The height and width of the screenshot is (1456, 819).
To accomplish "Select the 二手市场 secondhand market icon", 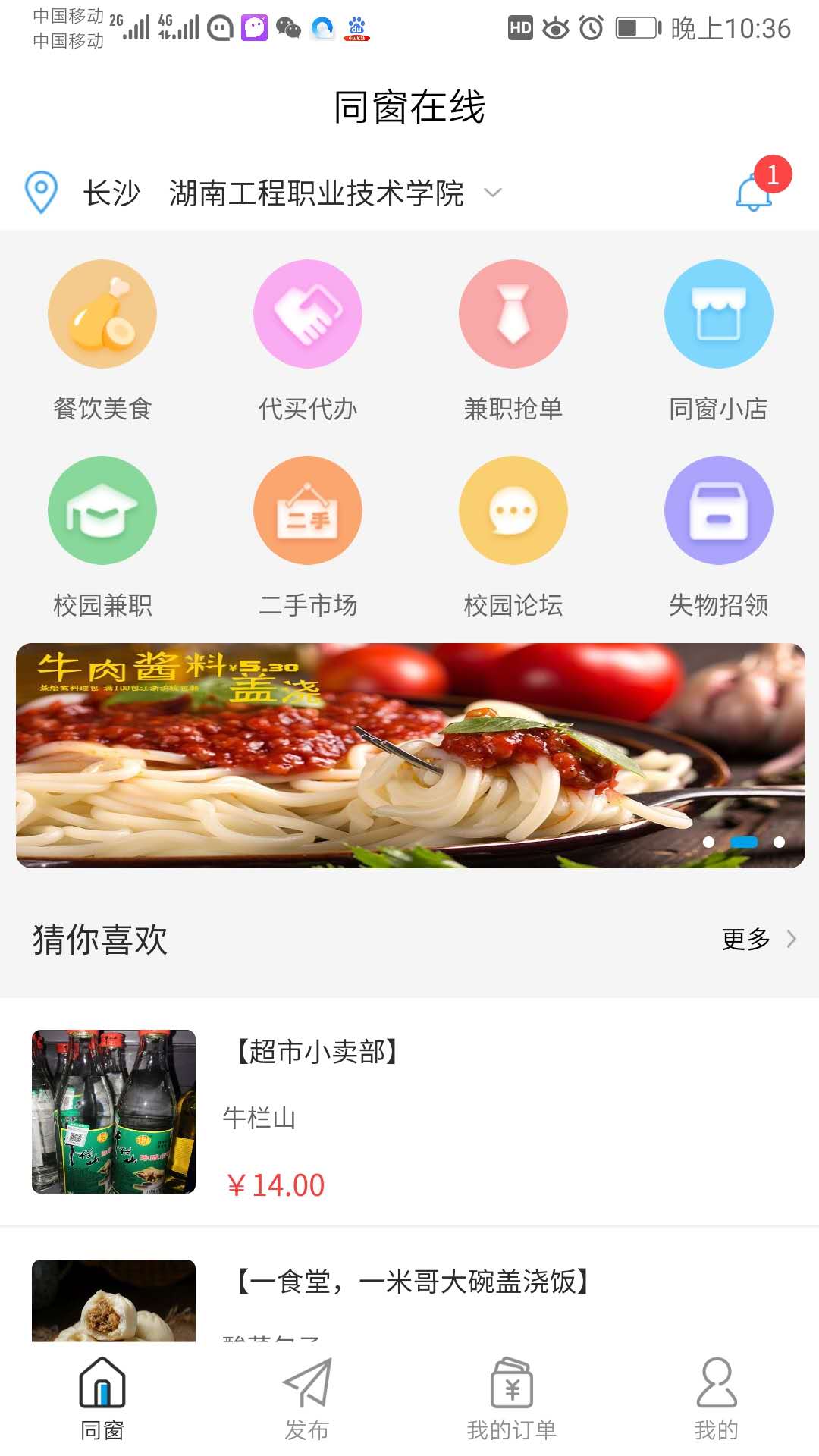I will click(x=308, y=510).
